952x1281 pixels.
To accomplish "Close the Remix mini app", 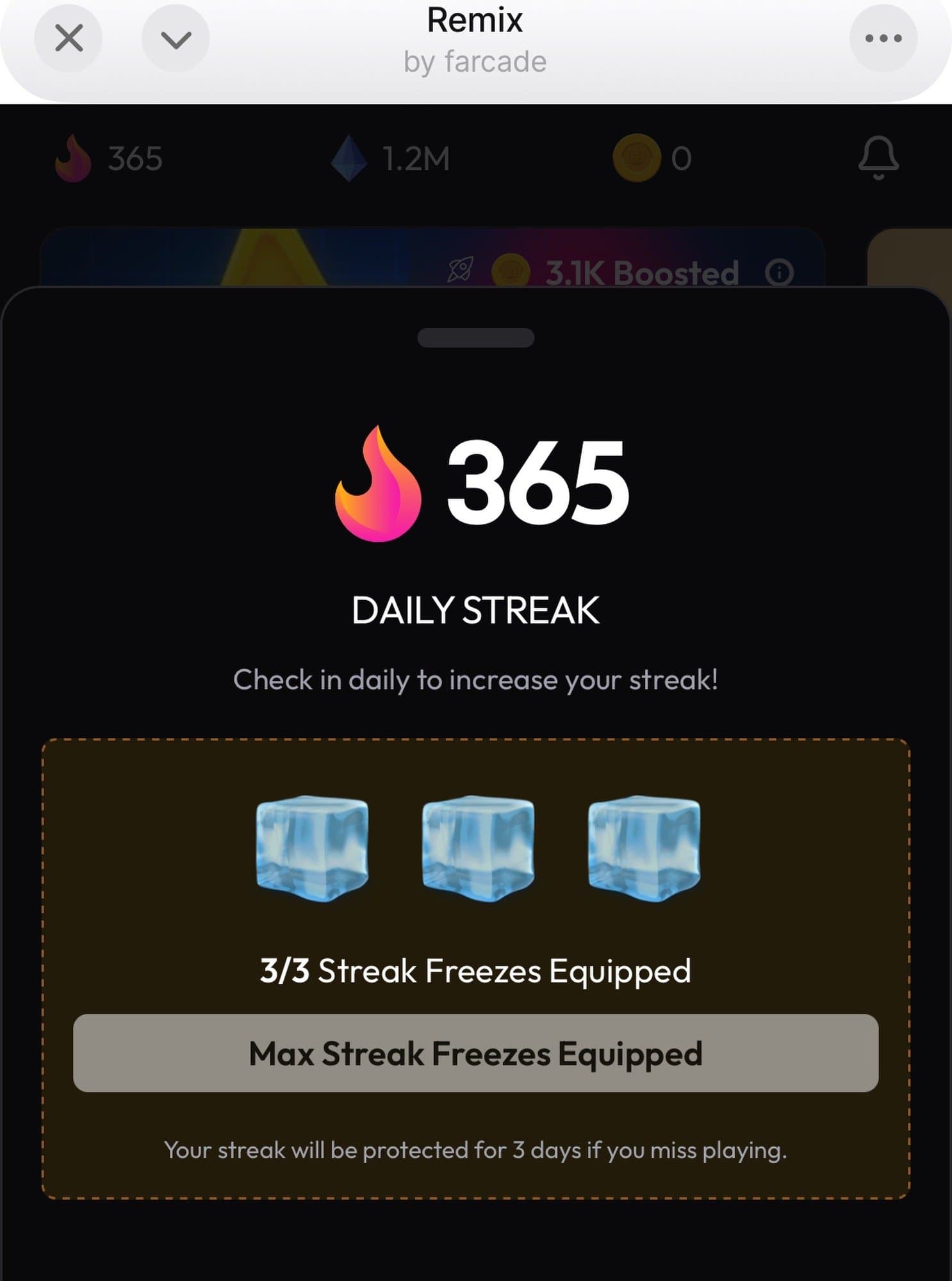I will (x=69, y=38).
